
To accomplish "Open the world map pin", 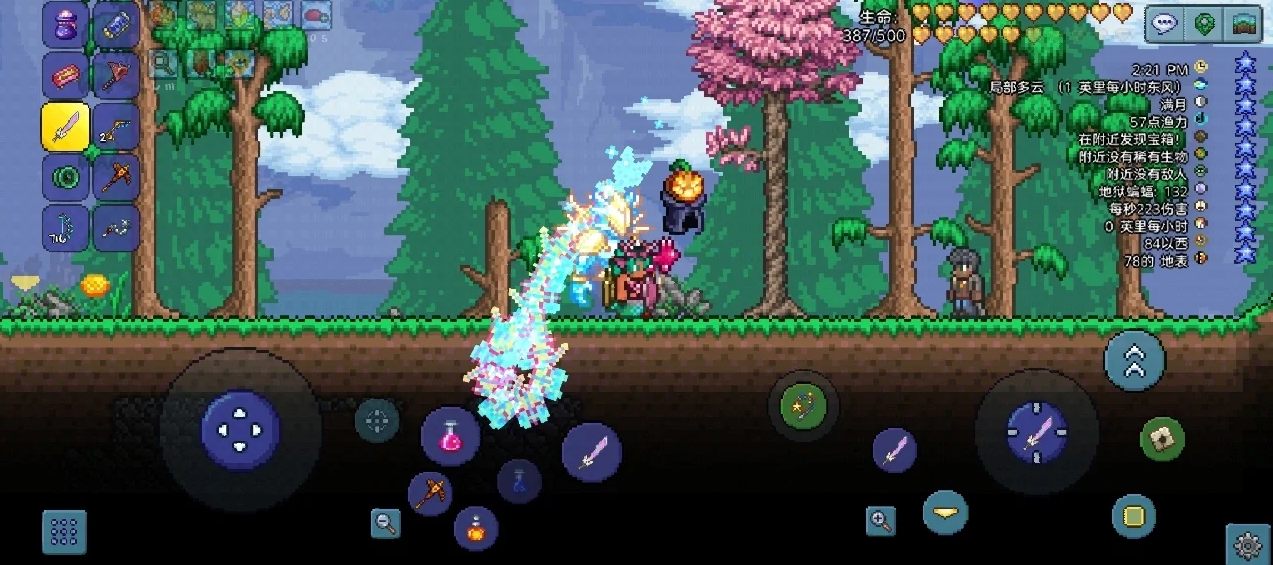I will (x=1204, y=24).
